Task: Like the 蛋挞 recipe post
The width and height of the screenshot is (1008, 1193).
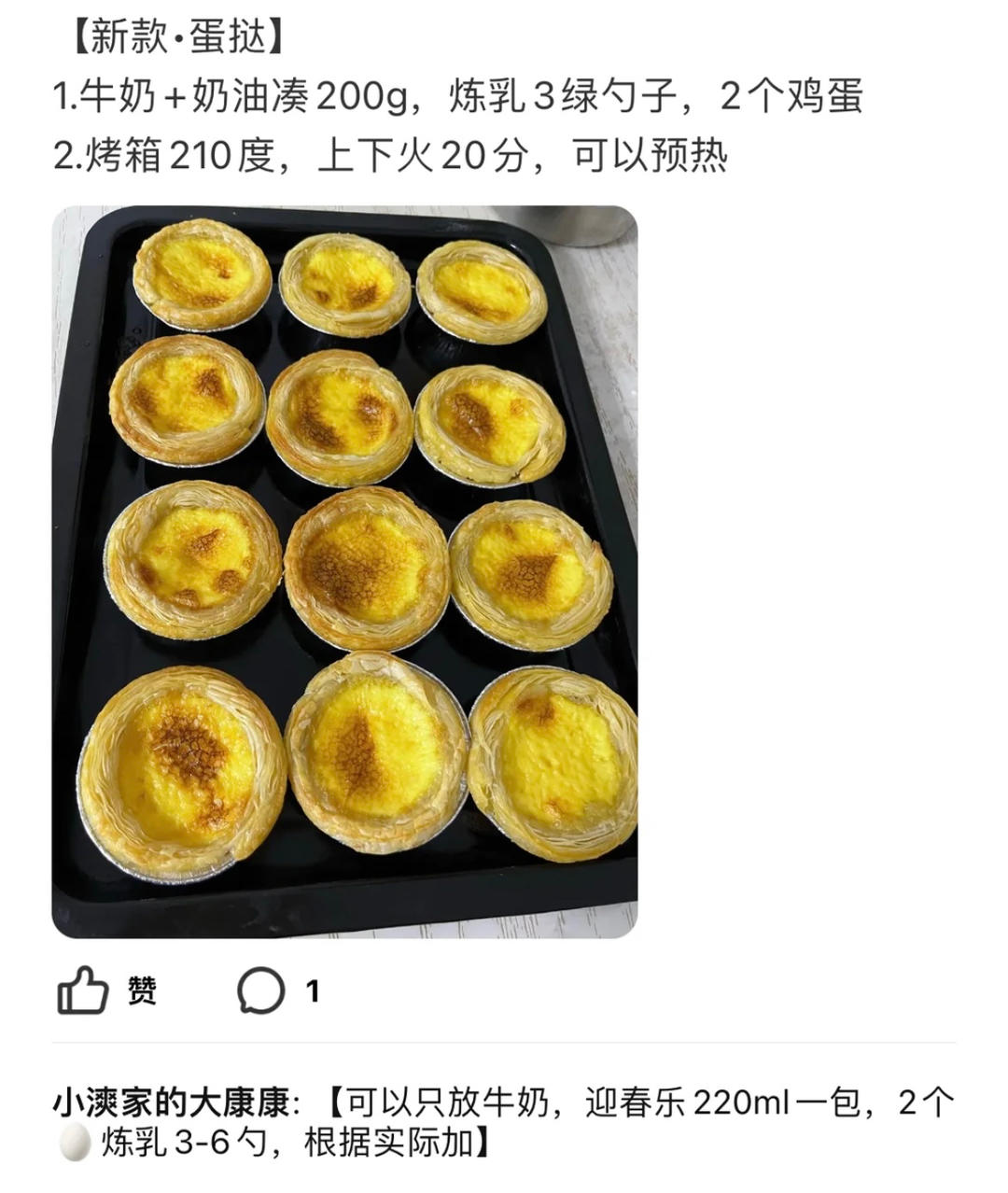Action: pos(84,990)
